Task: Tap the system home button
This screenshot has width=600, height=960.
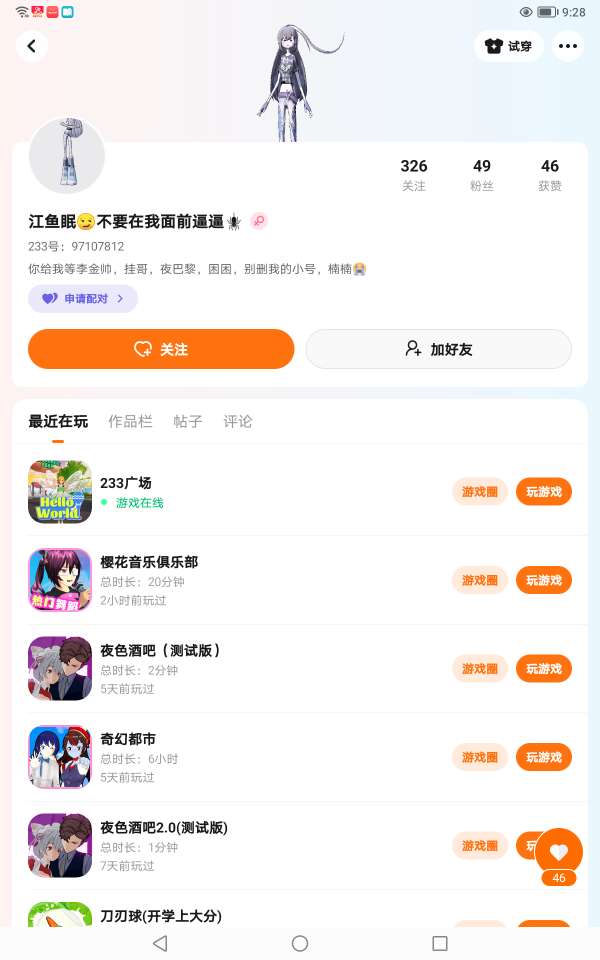Action: (x=300, y=943)
